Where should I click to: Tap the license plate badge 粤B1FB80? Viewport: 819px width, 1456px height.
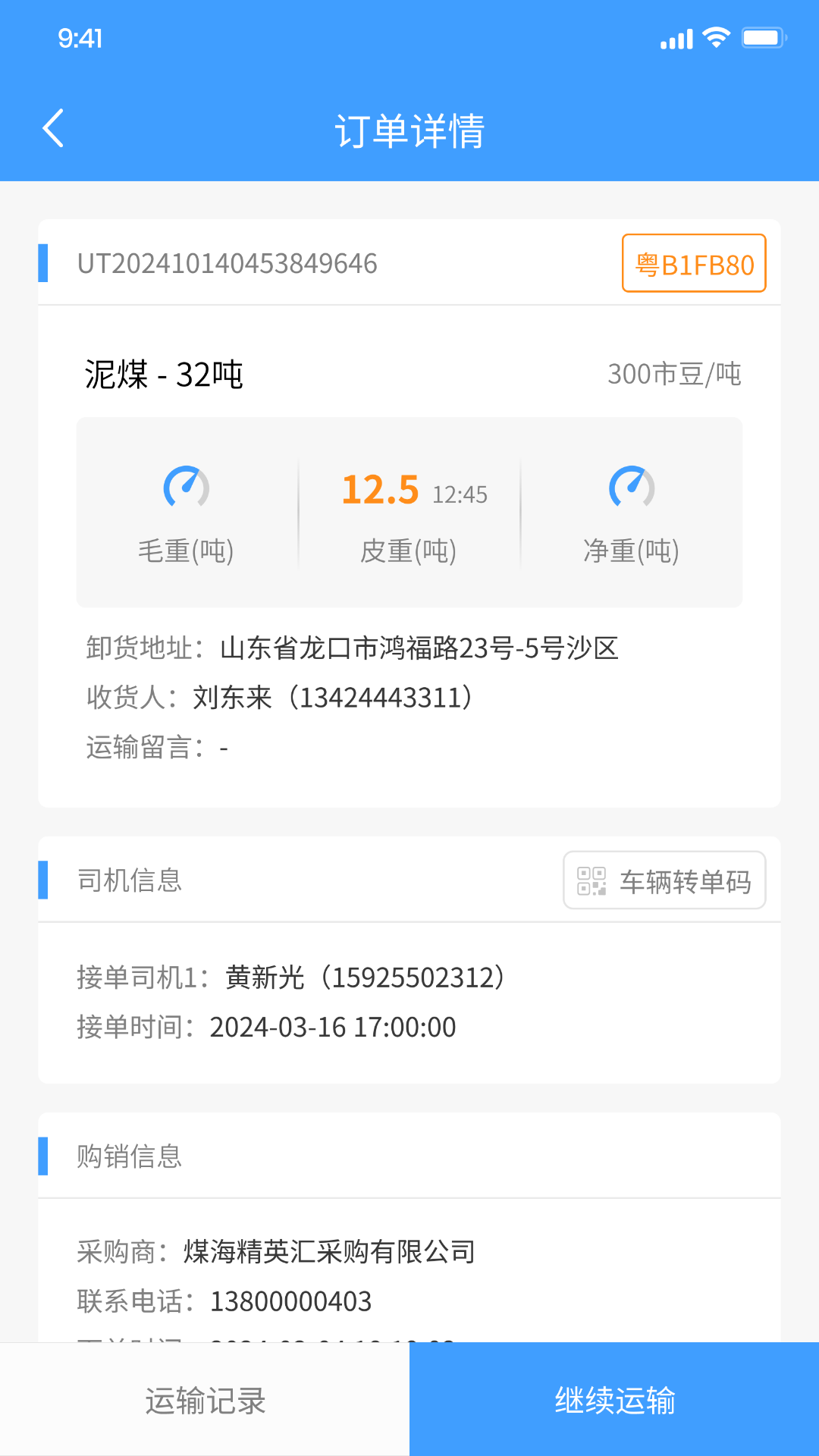coord(692,263)
